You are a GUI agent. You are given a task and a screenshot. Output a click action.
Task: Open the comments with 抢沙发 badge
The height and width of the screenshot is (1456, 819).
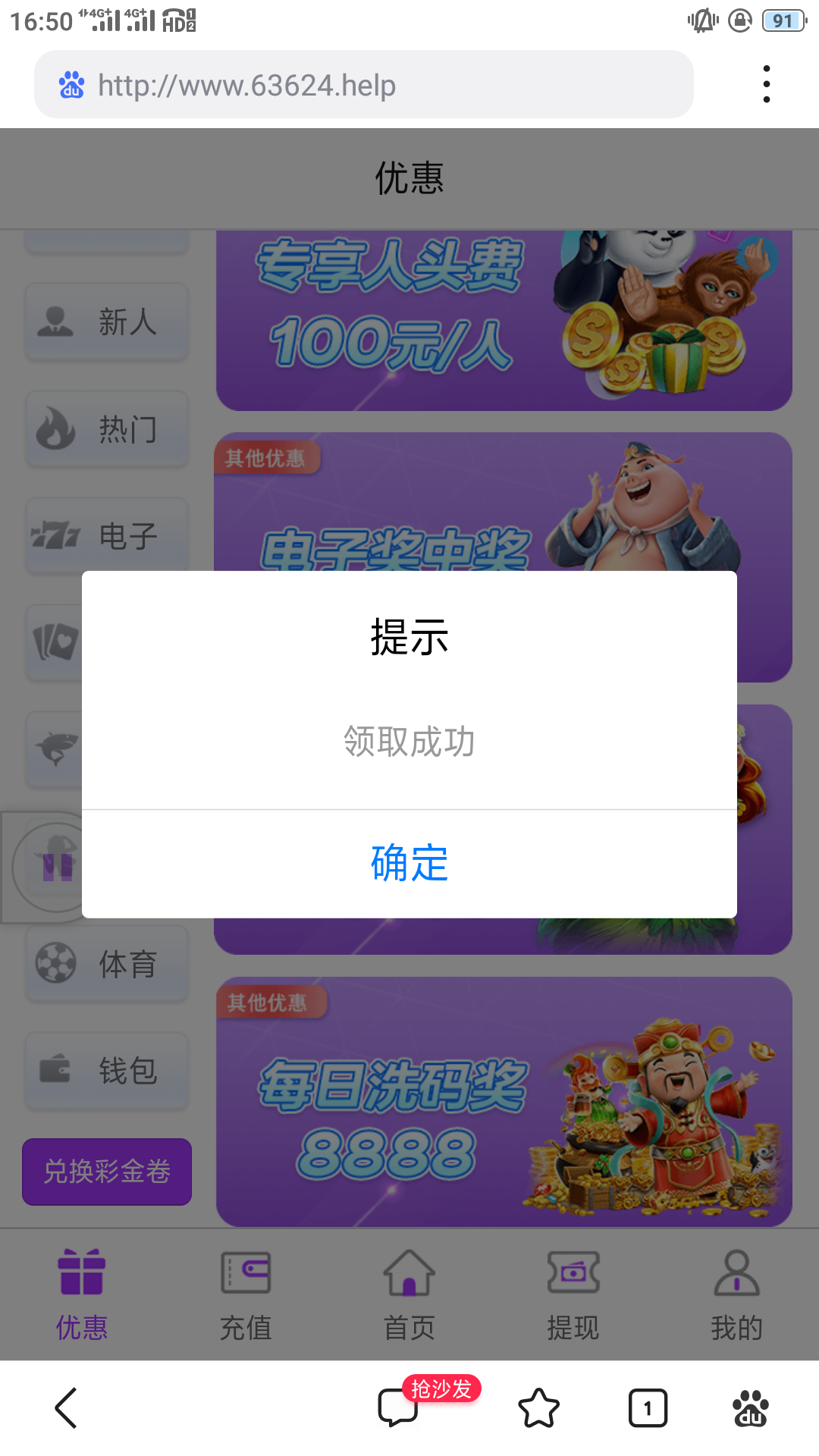point(399,1408)
